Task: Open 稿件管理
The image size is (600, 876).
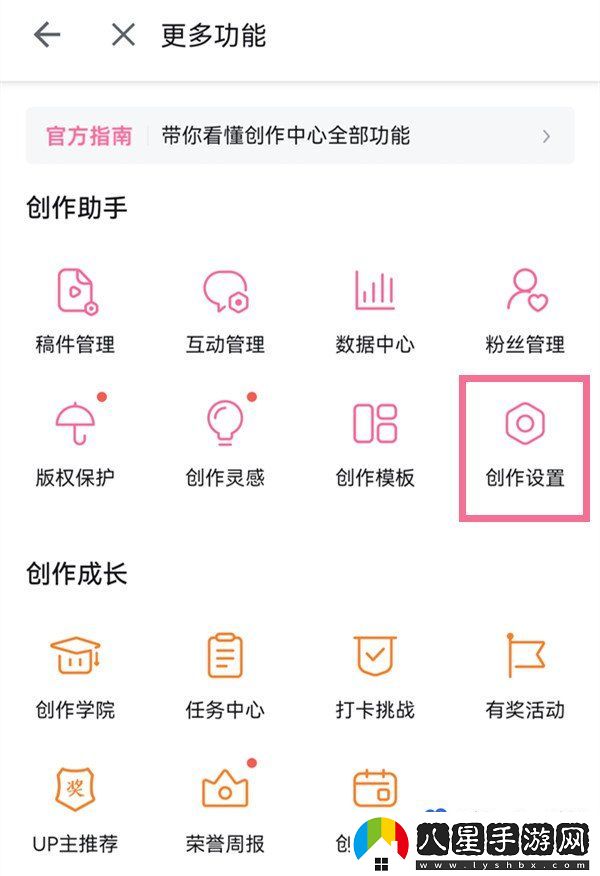Action: 75,310
